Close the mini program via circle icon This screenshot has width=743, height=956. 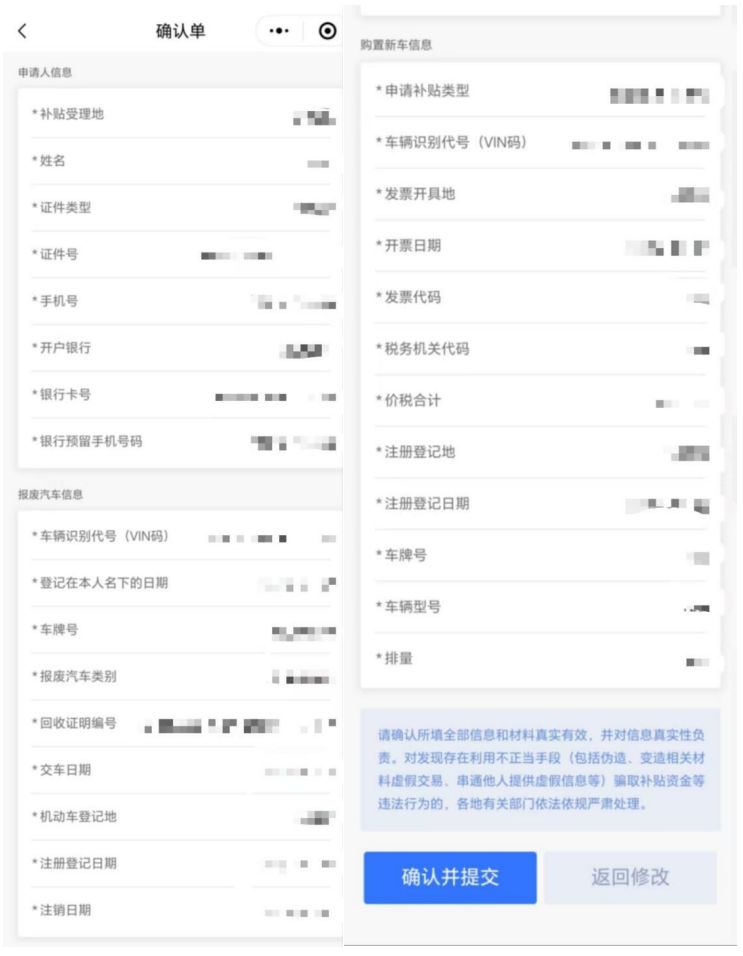(327, 31)
